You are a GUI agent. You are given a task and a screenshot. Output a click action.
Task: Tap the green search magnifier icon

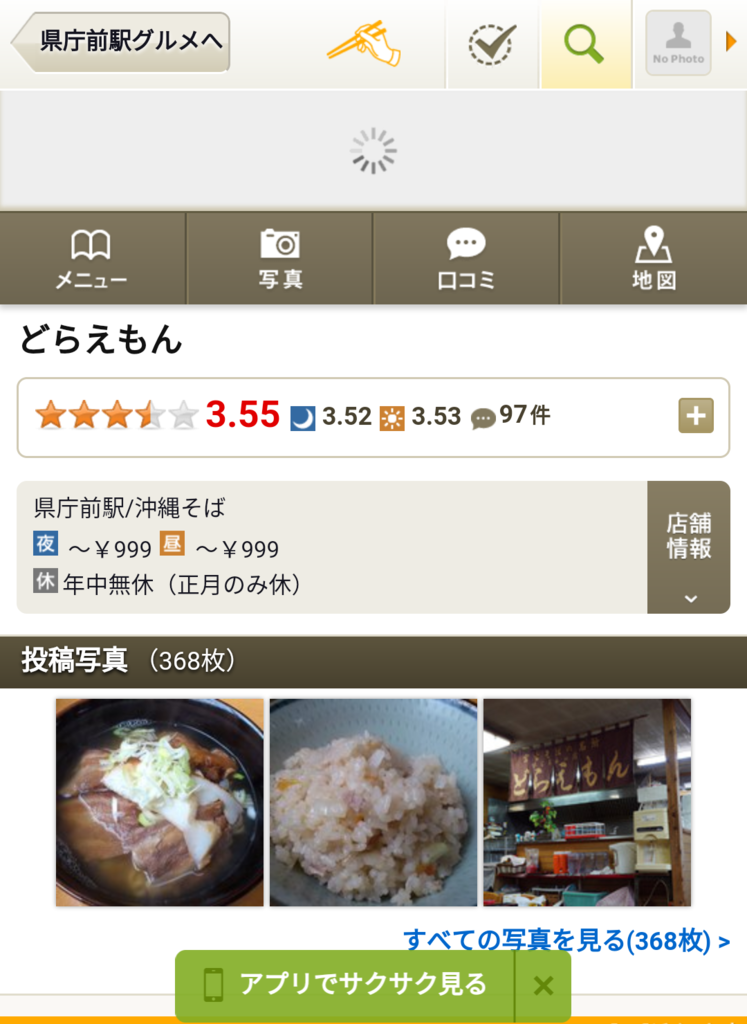pyautogui.click(x=586, y=44)
